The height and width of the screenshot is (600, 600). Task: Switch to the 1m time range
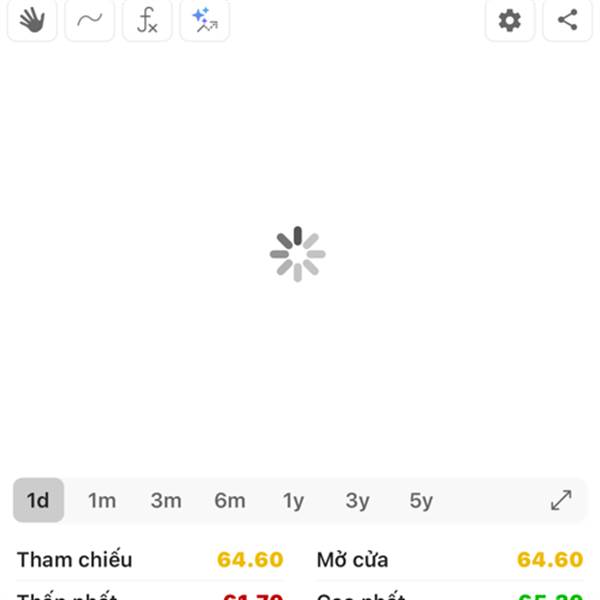[102, 500]
